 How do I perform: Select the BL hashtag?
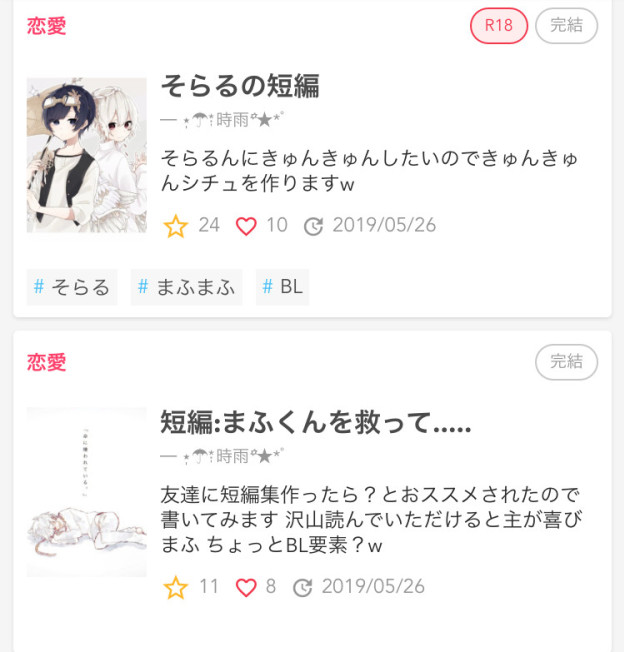pos(282,288)
